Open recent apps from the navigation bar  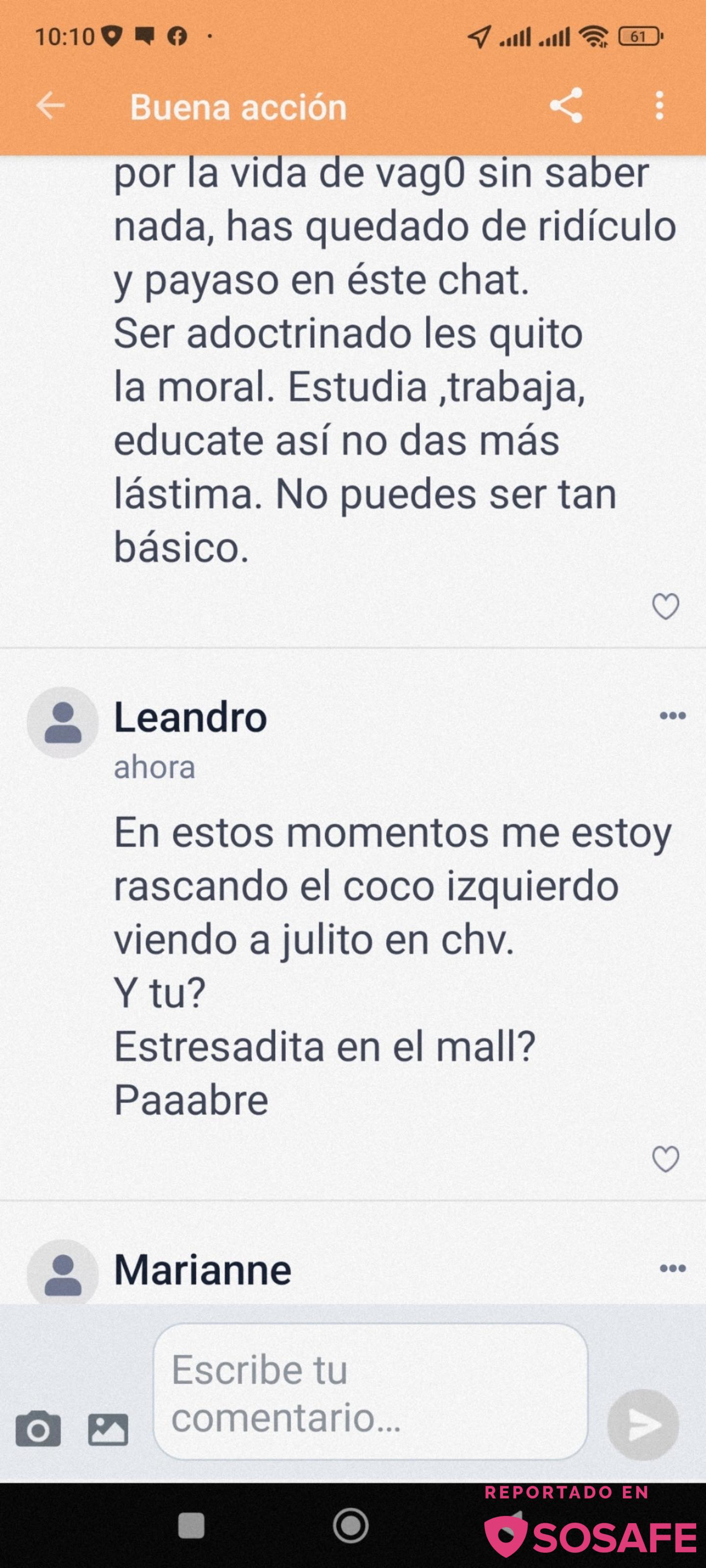coord(191,1526)
